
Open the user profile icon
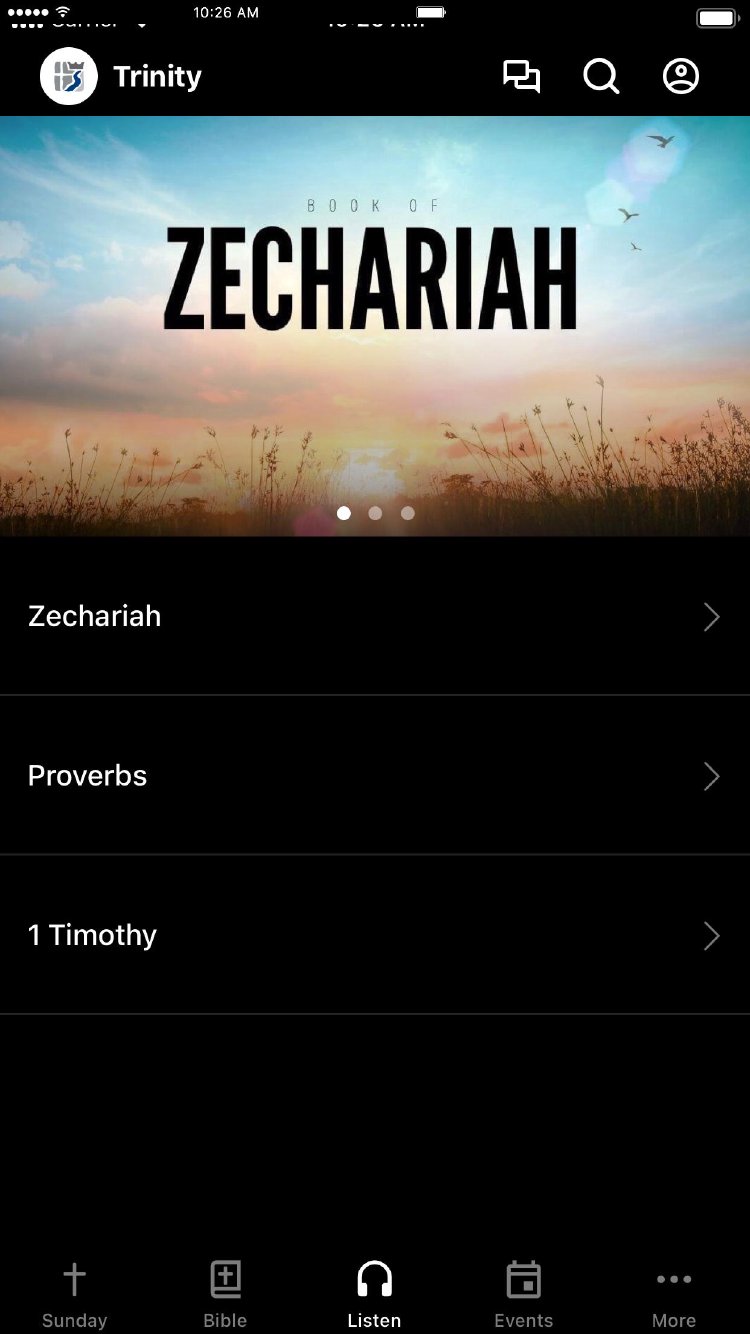pos(681,77)
